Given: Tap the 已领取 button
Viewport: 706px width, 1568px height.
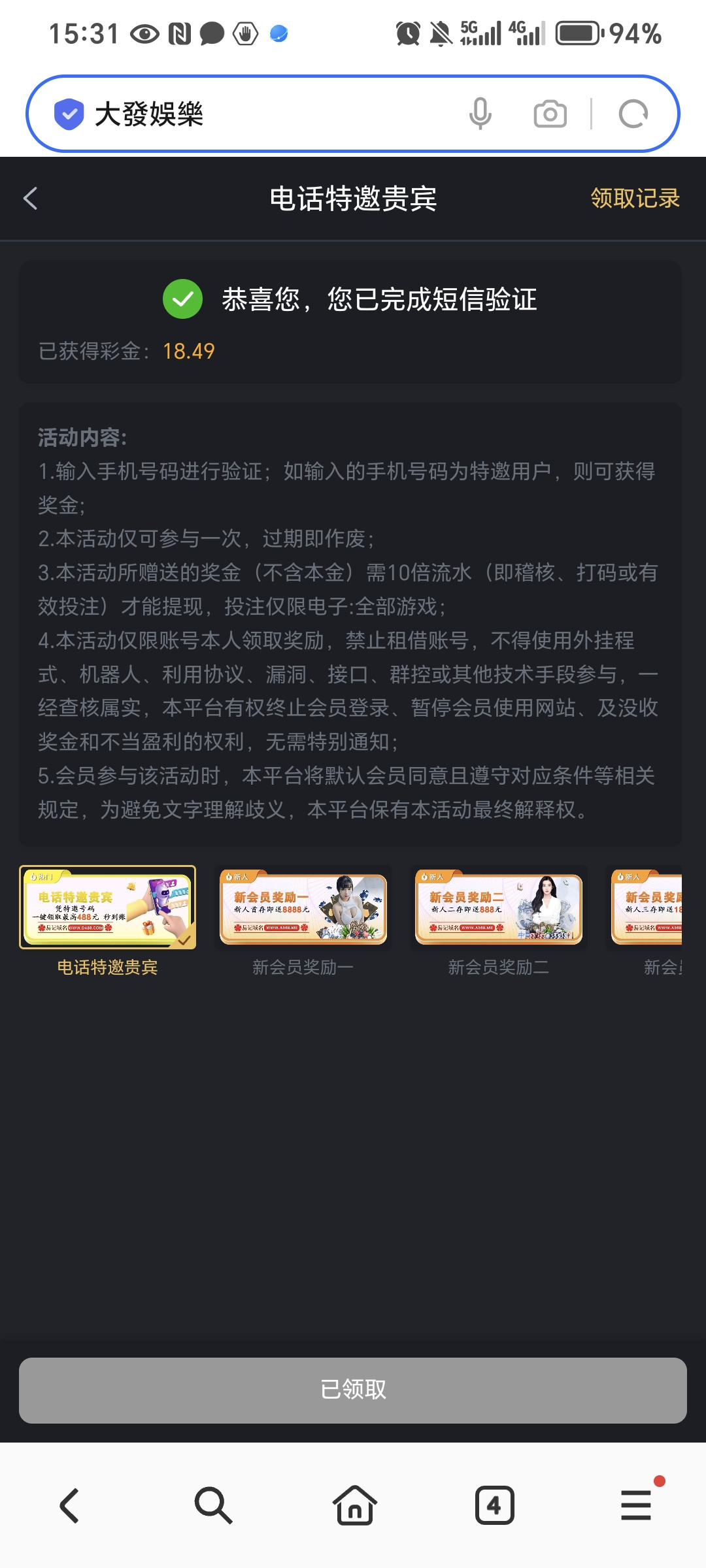Looking at the screenshot, I should coord(353,1390).
